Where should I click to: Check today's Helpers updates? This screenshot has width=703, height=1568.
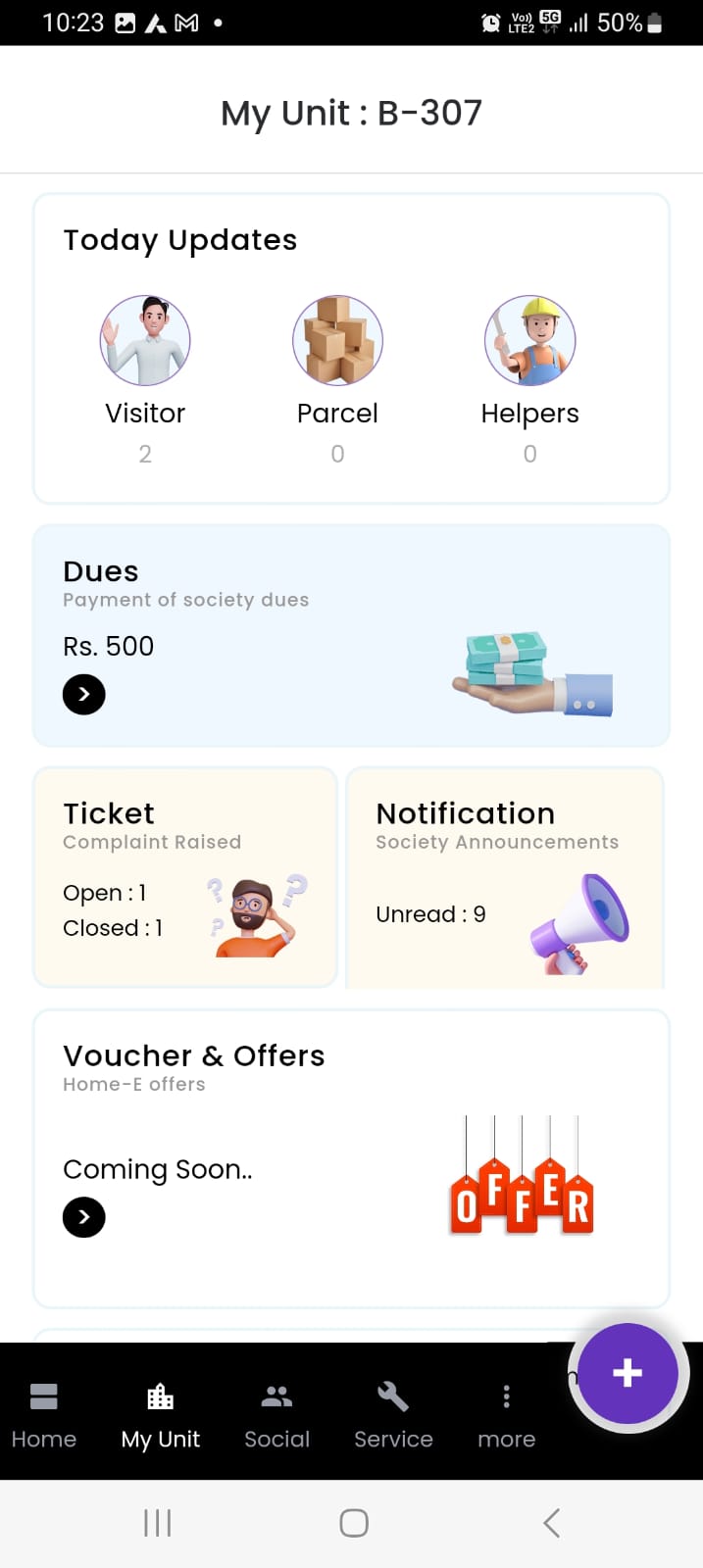[529, 340]
